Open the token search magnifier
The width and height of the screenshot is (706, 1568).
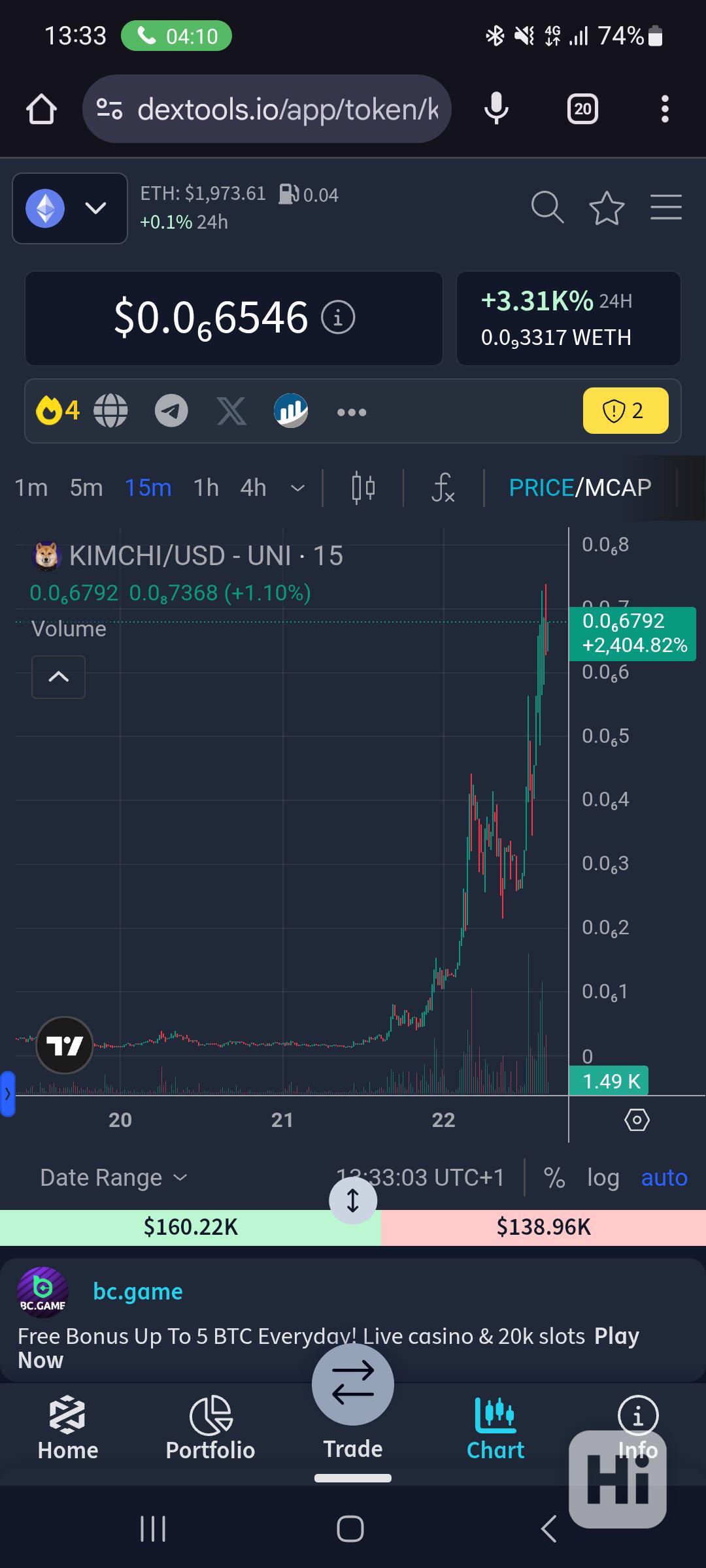pyautogui.click(x=547, y=208)
